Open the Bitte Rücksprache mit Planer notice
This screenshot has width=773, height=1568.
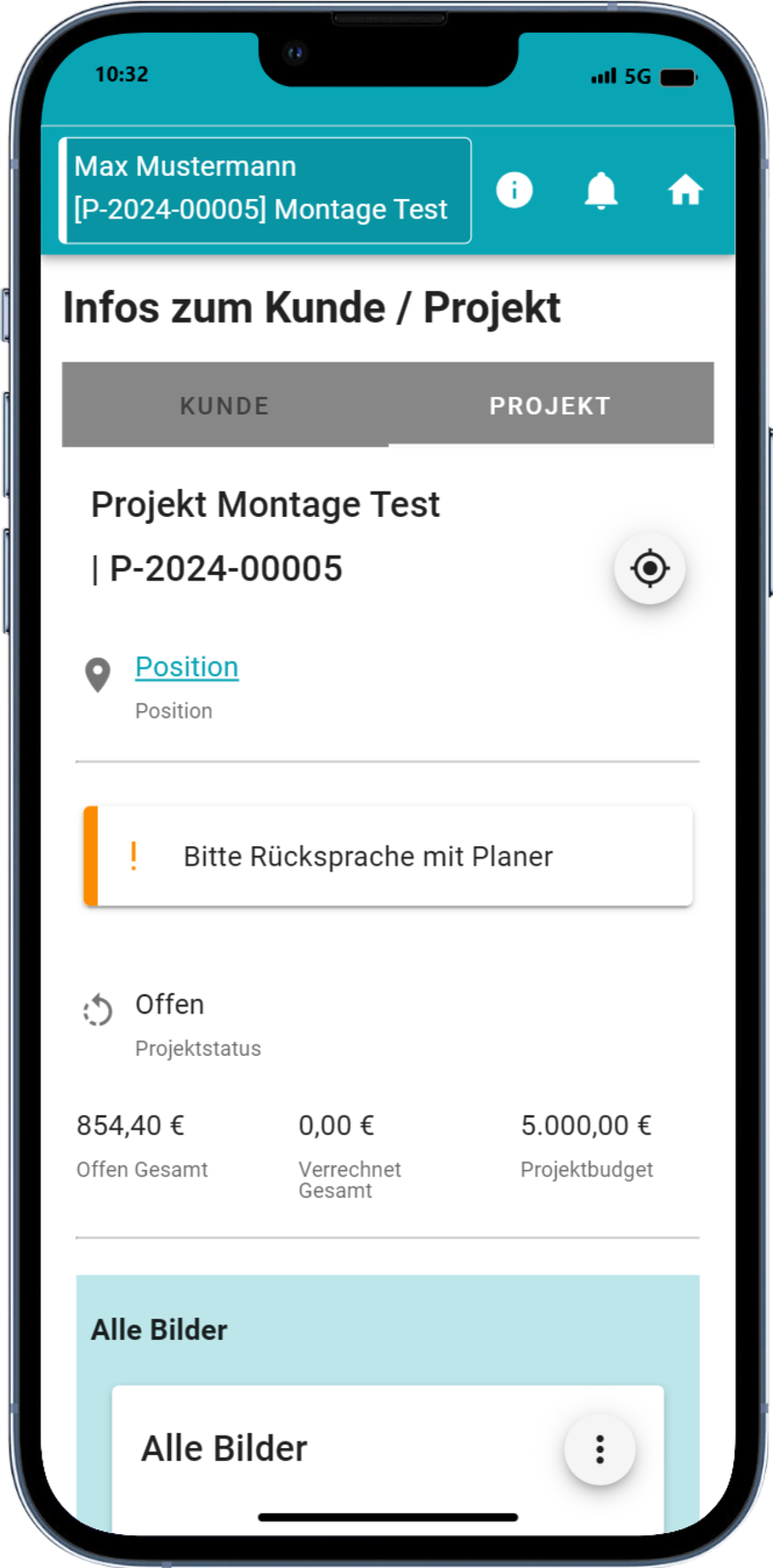(388, 856)
